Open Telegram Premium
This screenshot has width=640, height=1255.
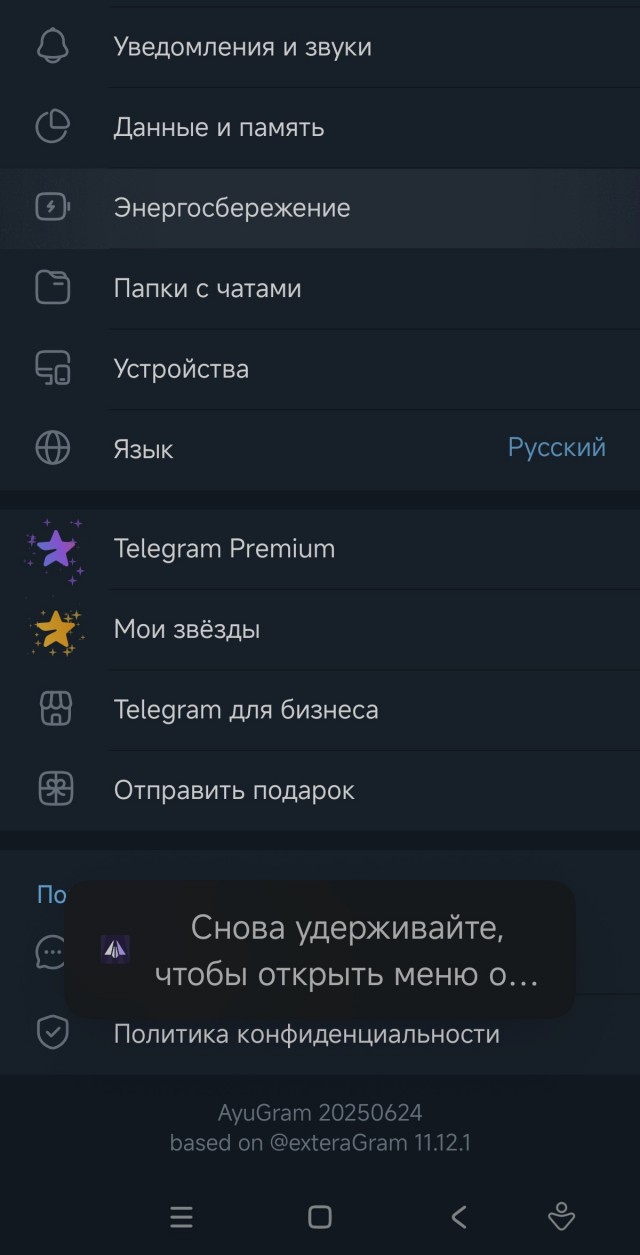pos(224,549)
